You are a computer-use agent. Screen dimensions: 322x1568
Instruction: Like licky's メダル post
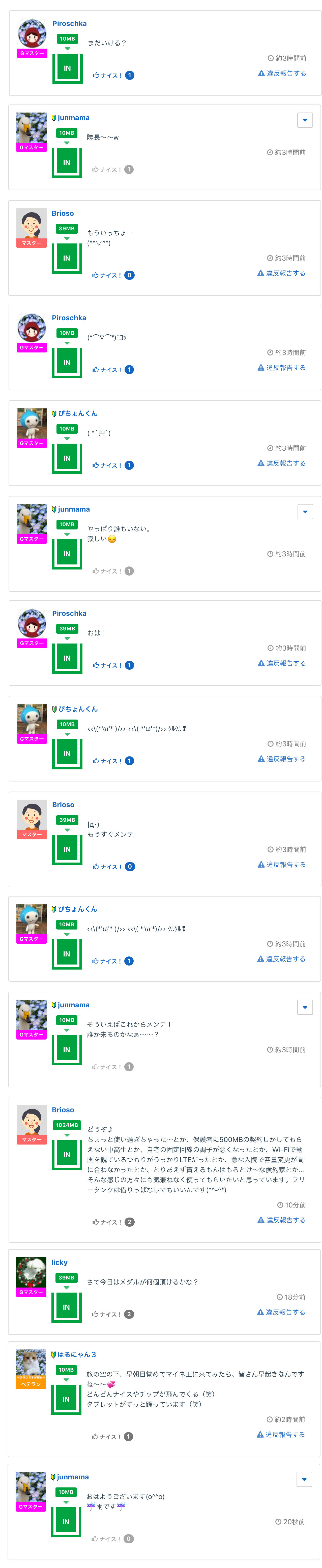(107, 1314)
